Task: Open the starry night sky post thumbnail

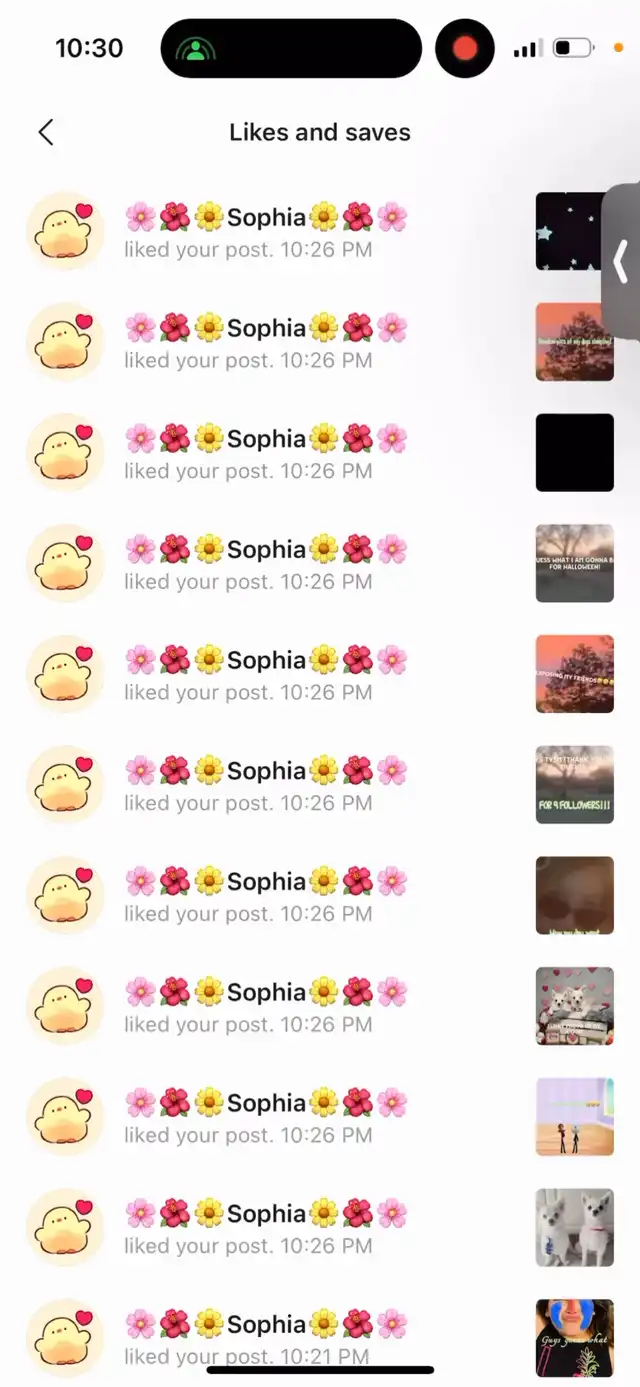Action: 574,231
